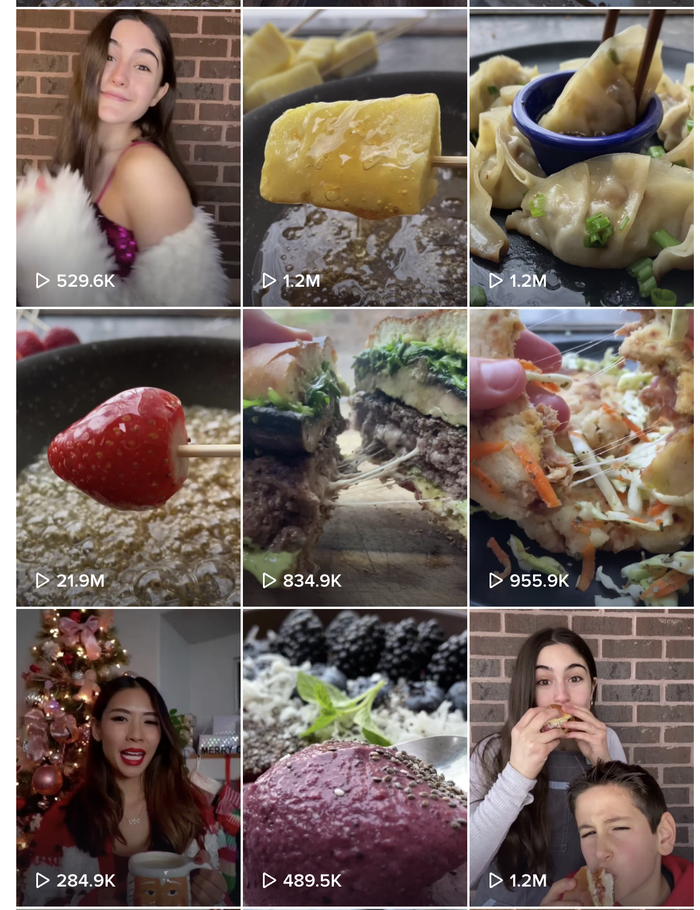Play the candied pineapple skewer video

click(354, 158)
